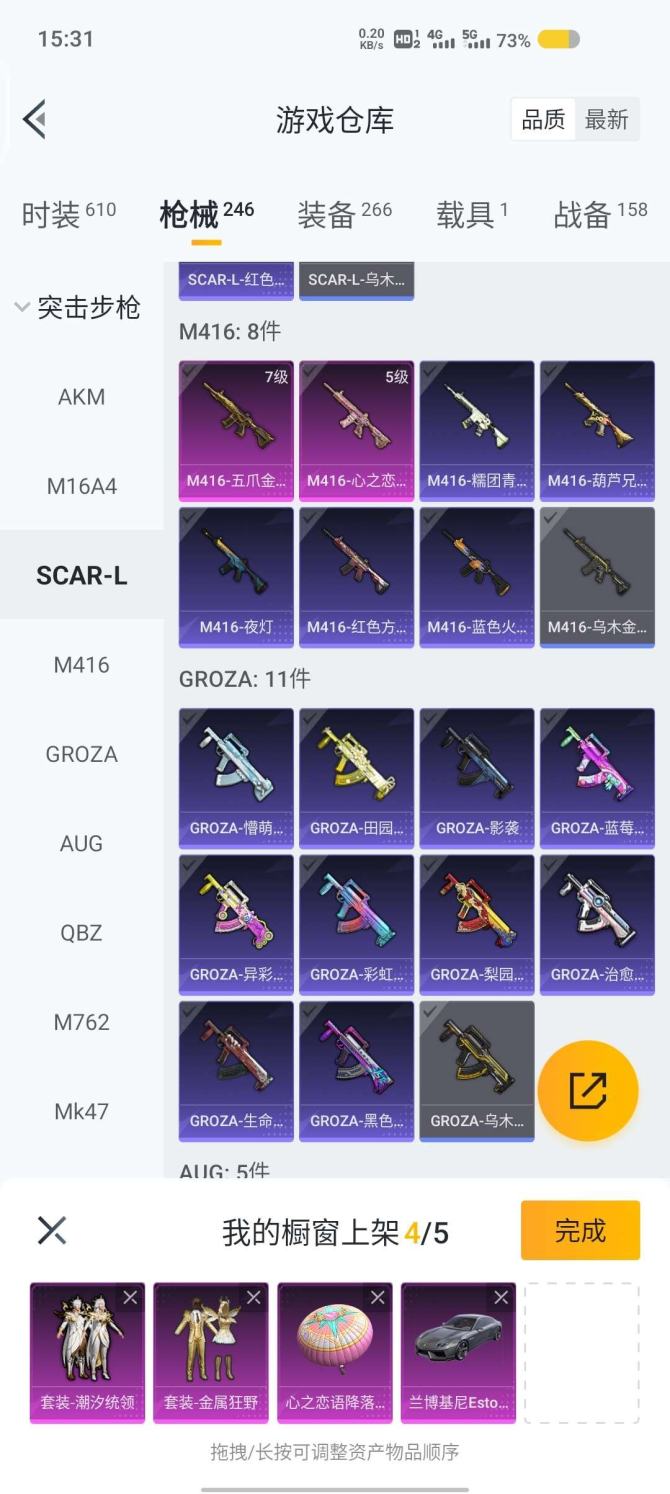Sort by 最新
670x1494 pixels.
coord(606,120)
